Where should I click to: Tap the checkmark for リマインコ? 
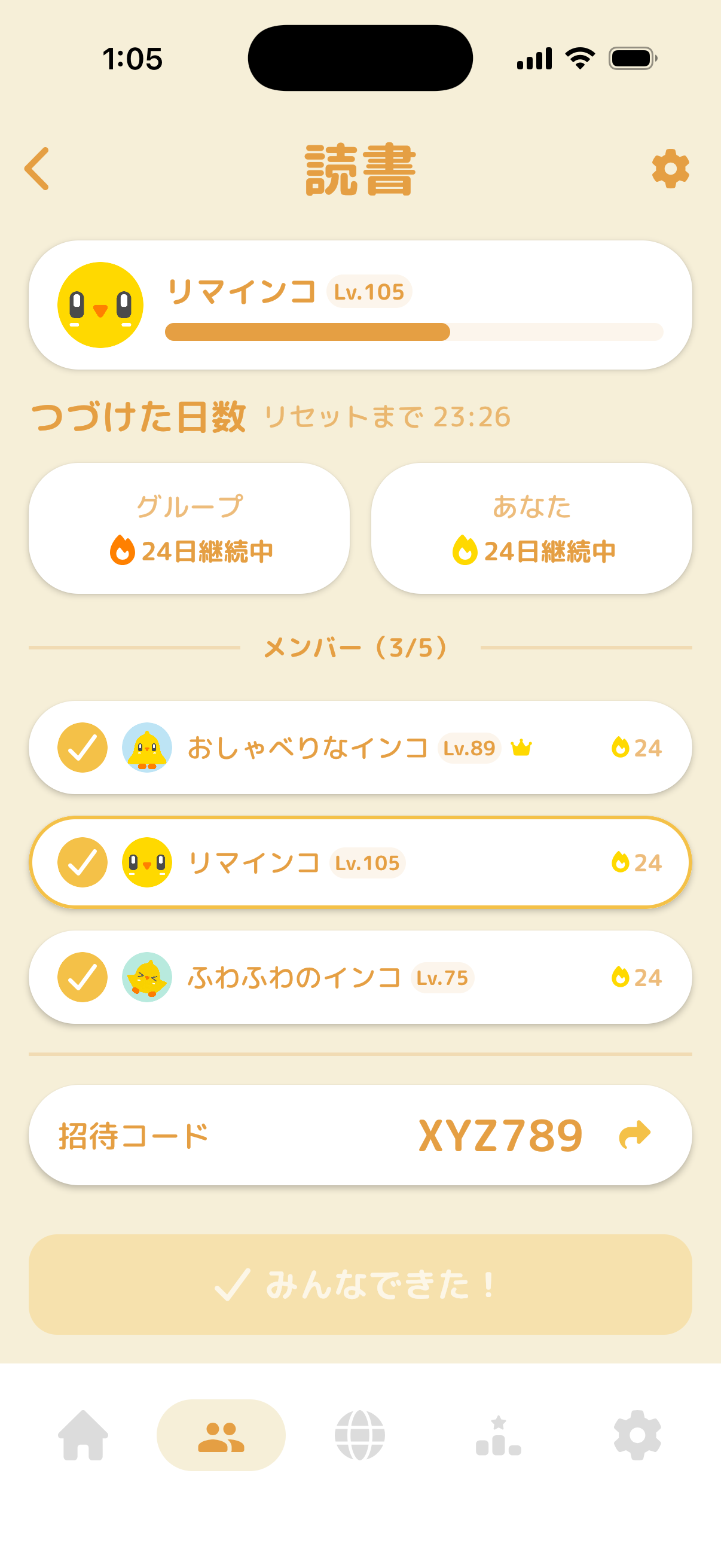coord(83,862)
